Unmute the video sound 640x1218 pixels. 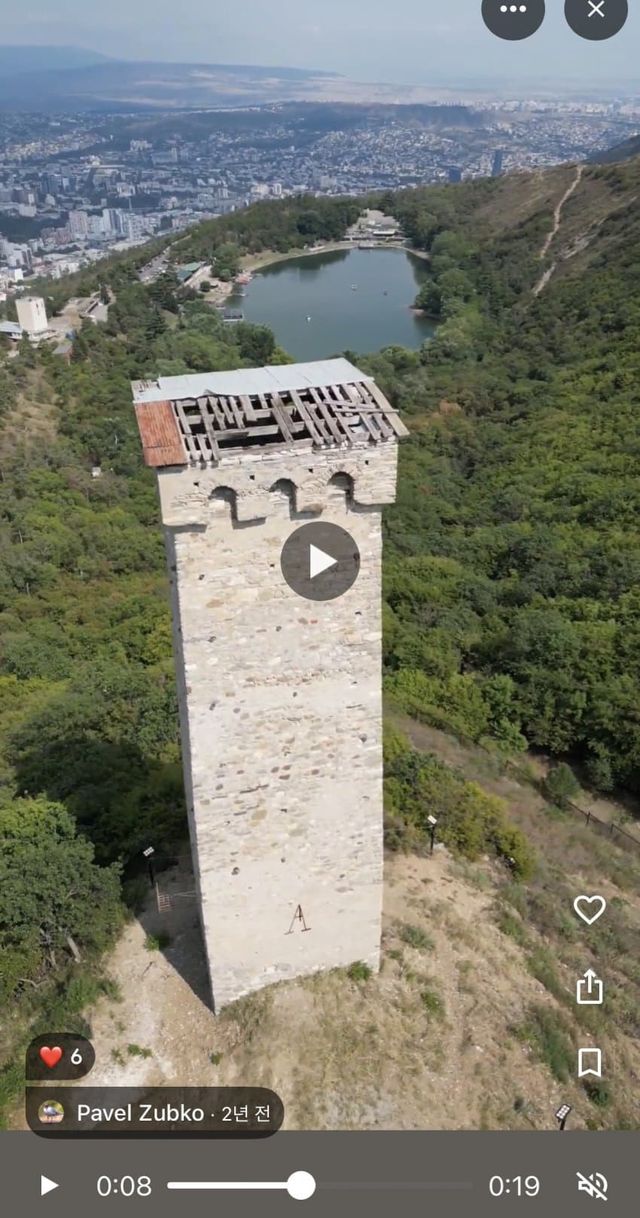(x=592, y=1186)
